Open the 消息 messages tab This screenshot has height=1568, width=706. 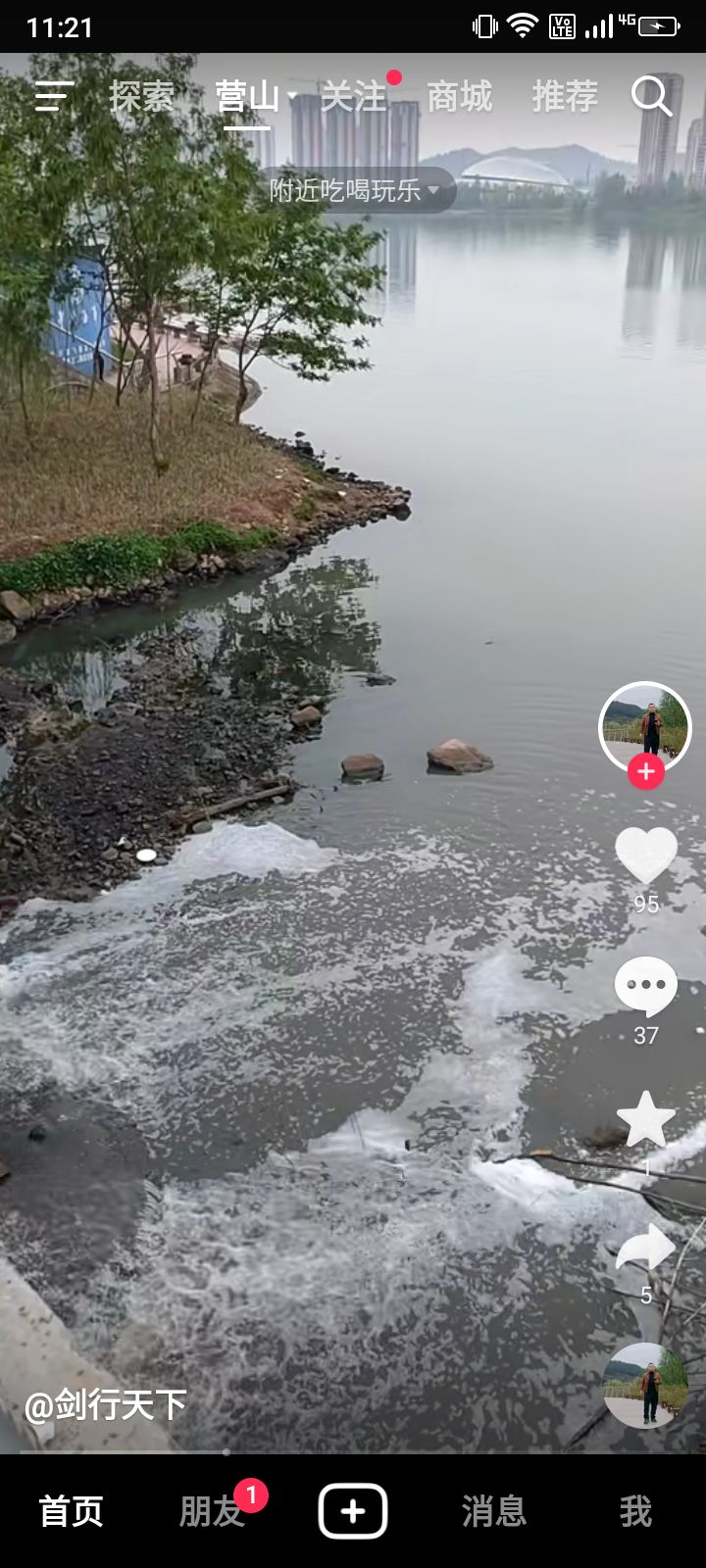tap(494, 1511)
